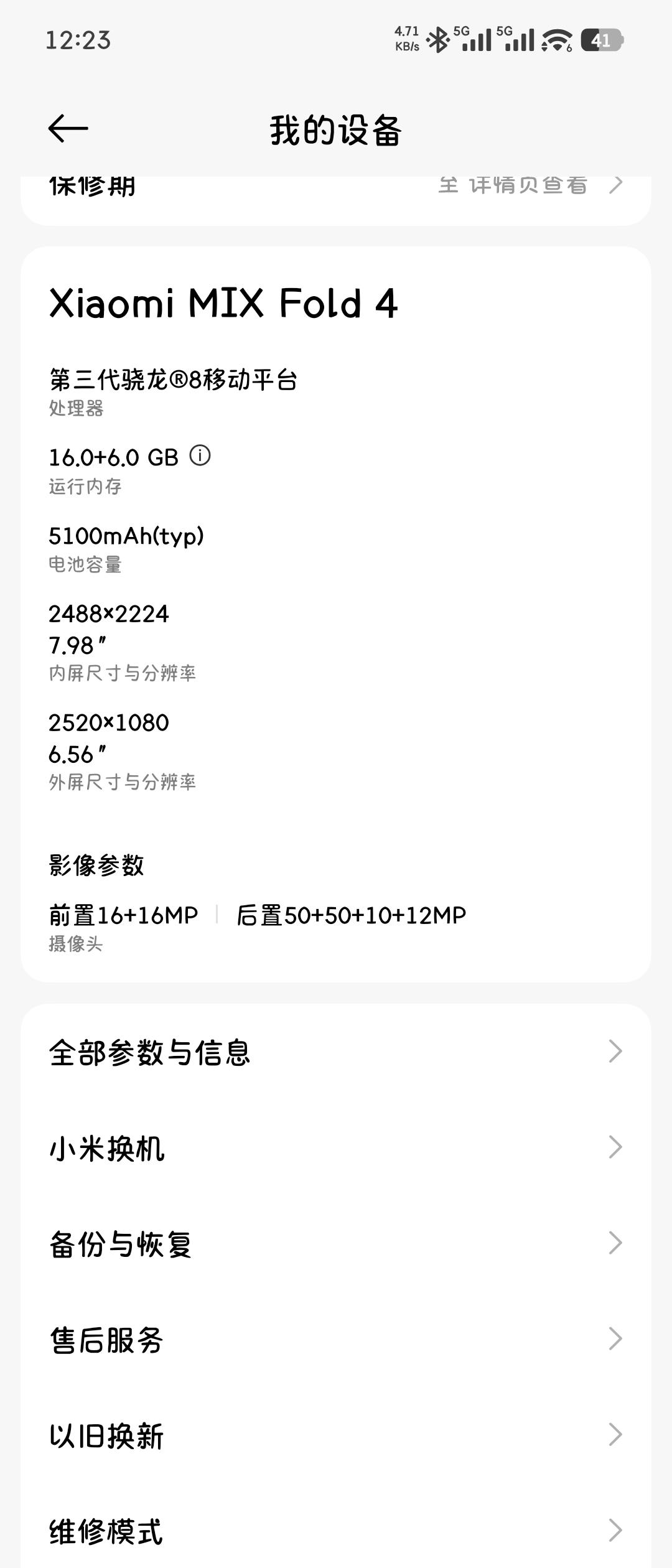Image resolution: width=672 pixels, height=1568 pixels.
Task: Open 以旧换新
Action: pyautogui.click(x=336, y=1435)
